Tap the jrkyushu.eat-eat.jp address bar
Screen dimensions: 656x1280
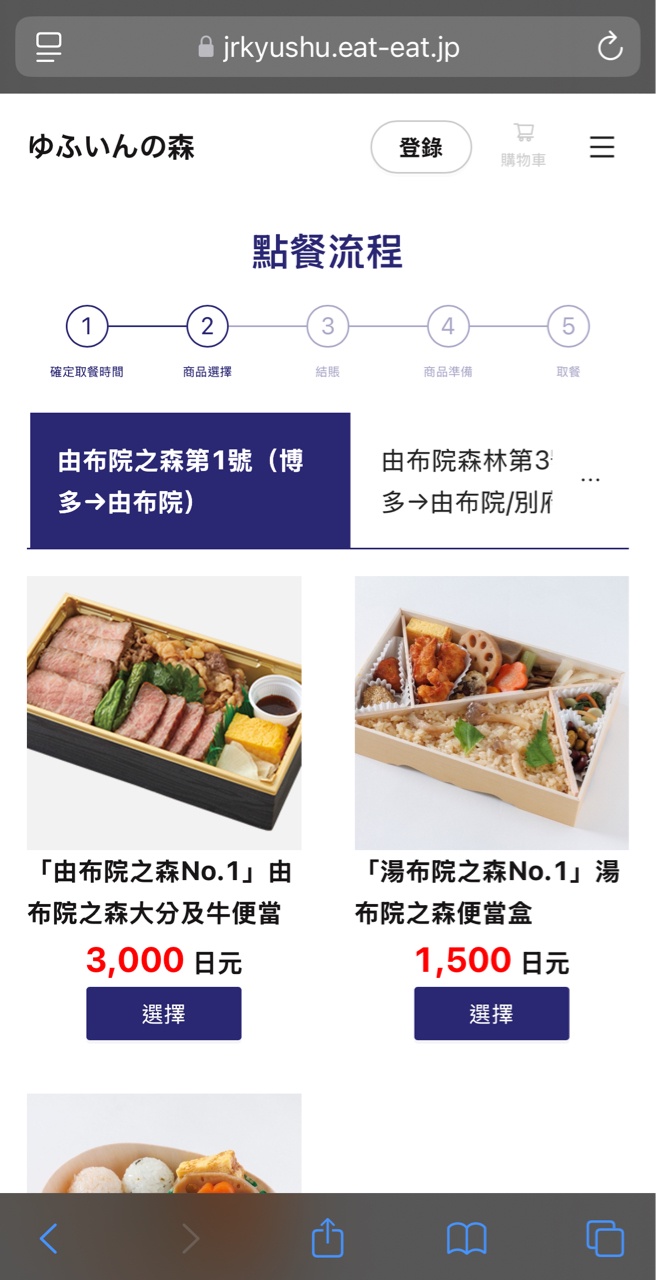pyautogui.click(x=328, y=47)
